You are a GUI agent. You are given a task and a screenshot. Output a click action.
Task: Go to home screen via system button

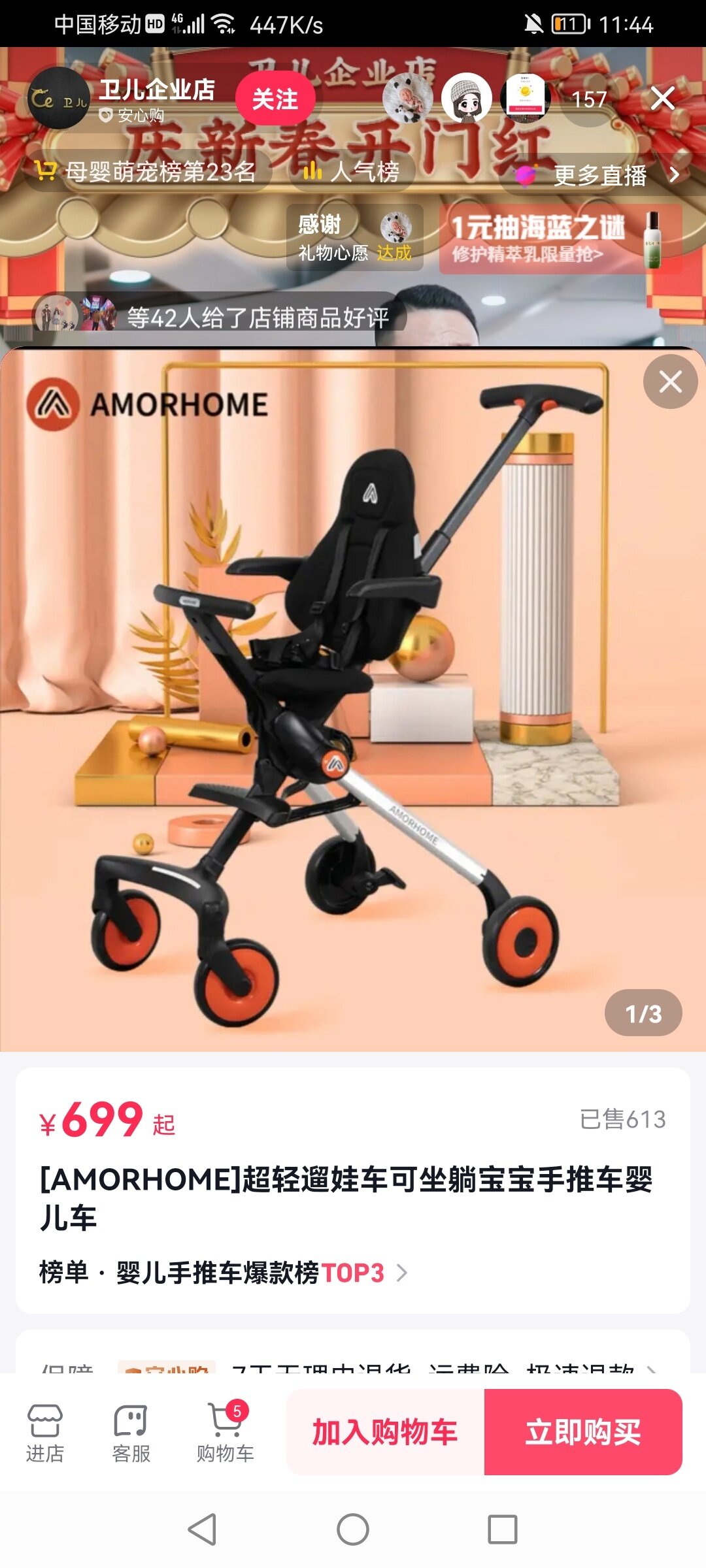(353, 1529)
